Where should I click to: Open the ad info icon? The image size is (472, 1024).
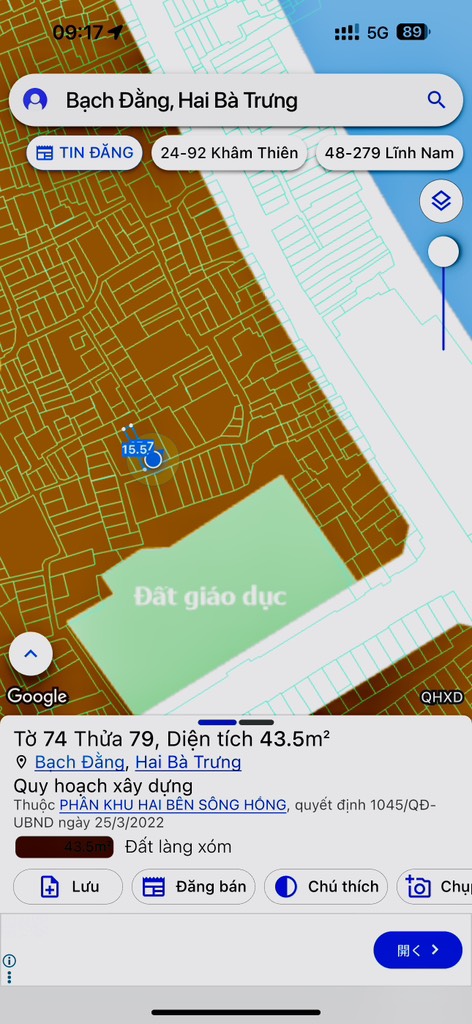point(9,961)
